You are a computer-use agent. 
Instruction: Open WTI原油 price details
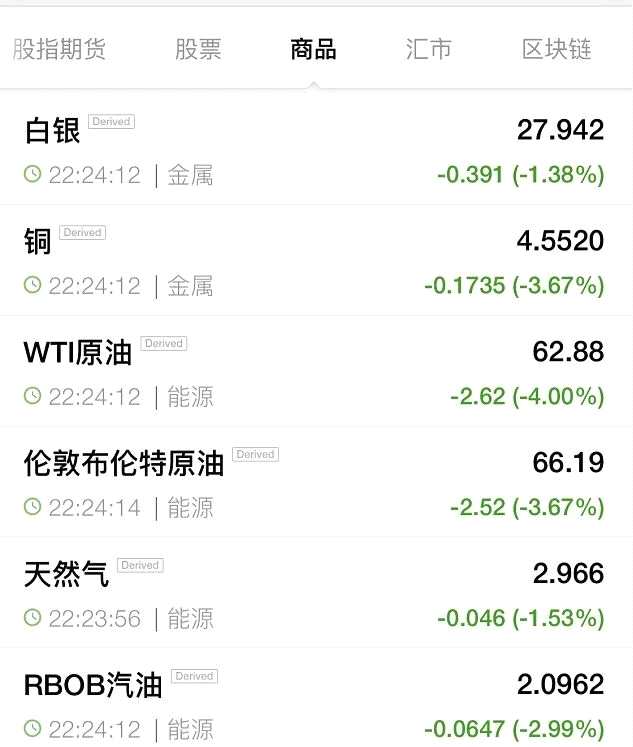[x=316, y=372]
